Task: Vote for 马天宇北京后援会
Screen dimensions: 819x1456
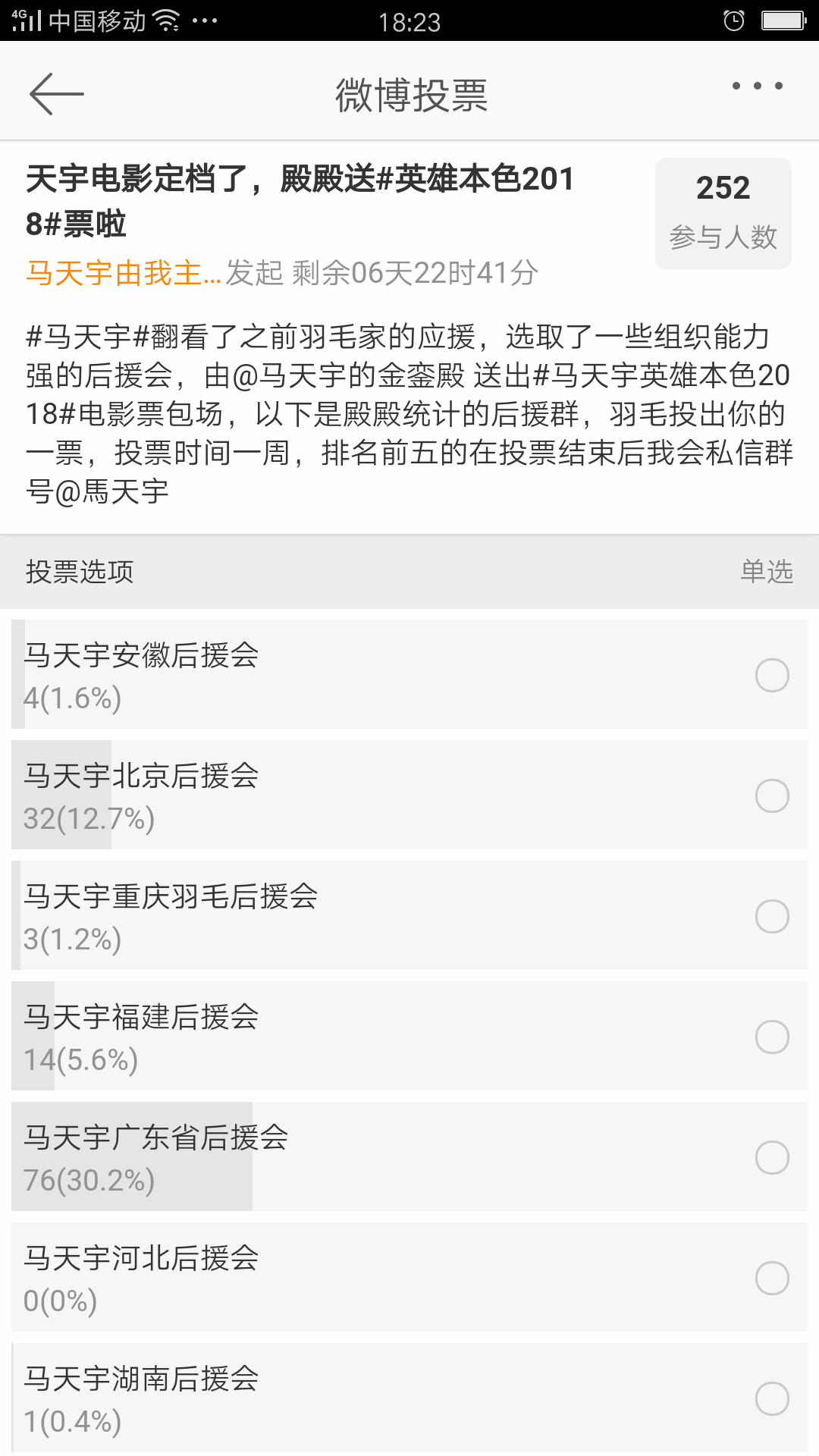Action: 409,795
